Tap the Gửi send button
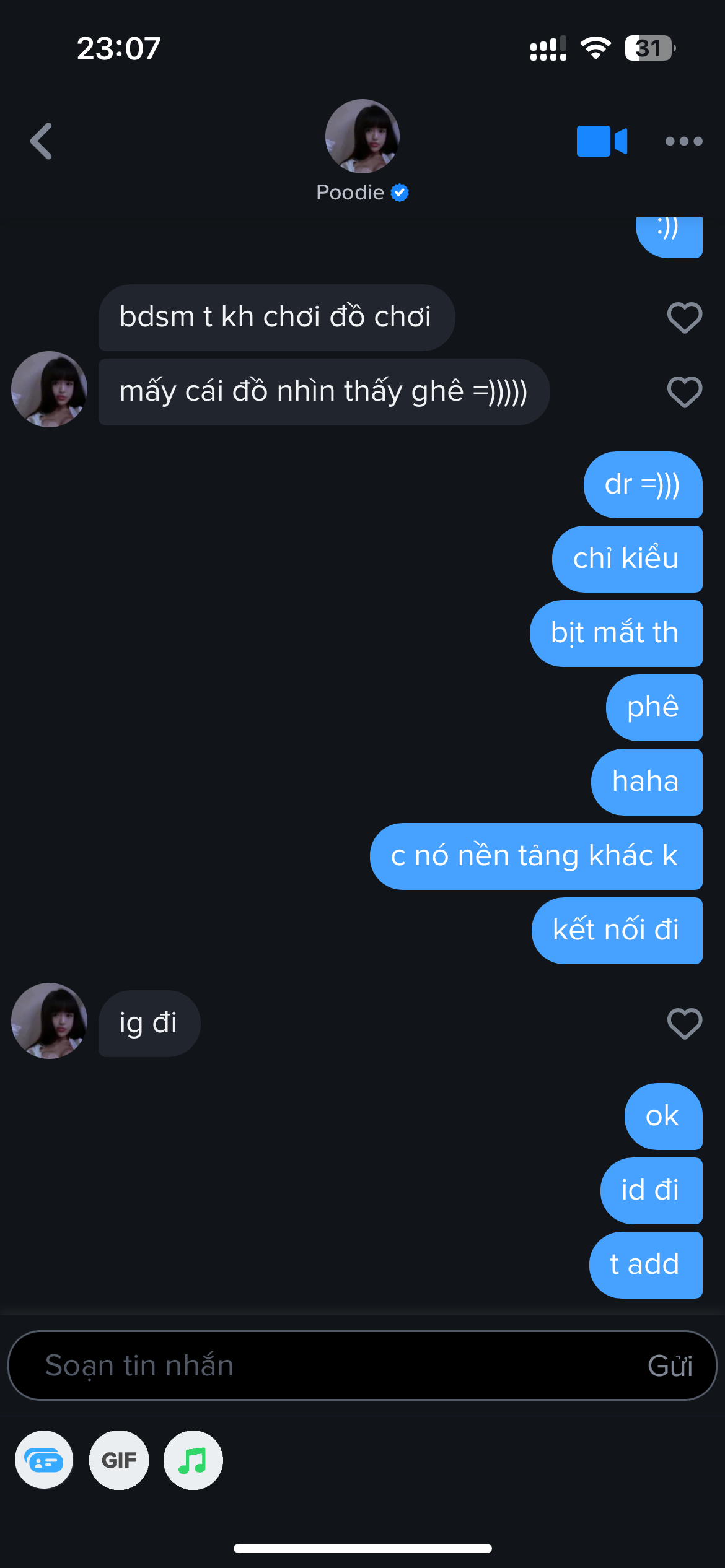The width and height of the screenshot is (725, 1568). (670, 1365)
